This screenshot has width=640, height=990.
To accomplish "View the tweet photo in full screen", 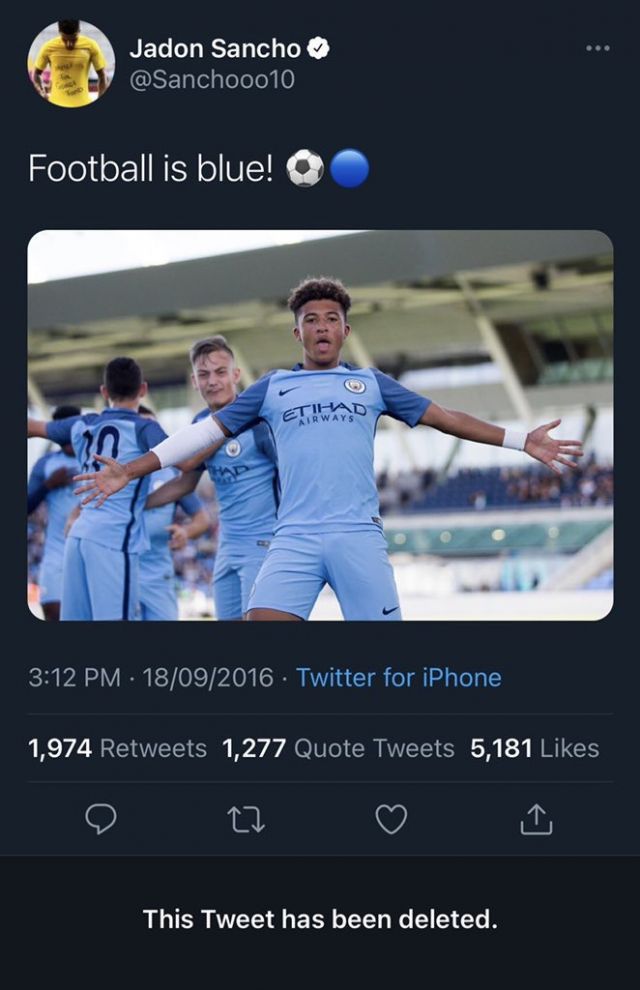I will [x=320, y=425].
